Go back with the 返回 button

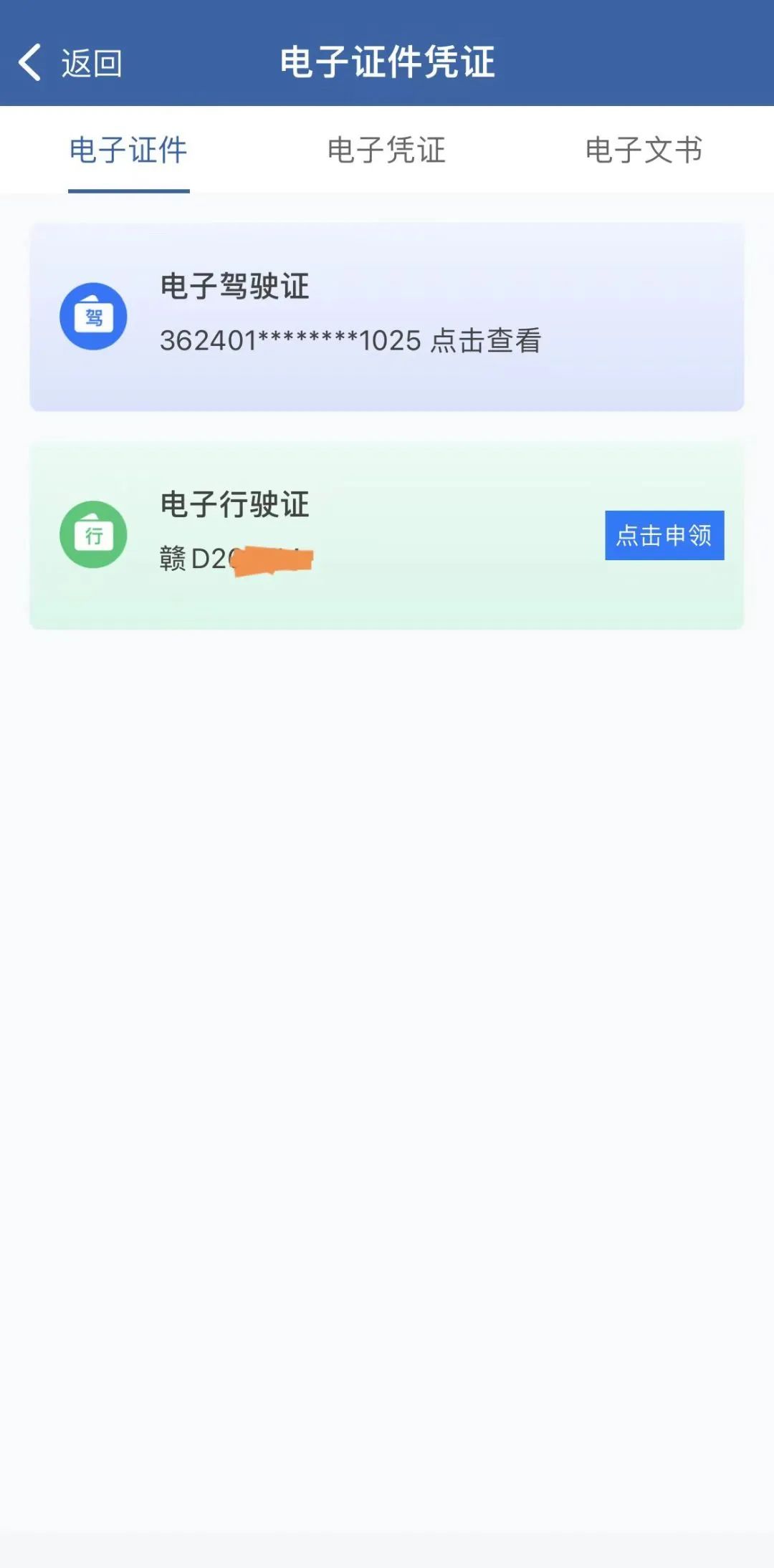[70, 63]
